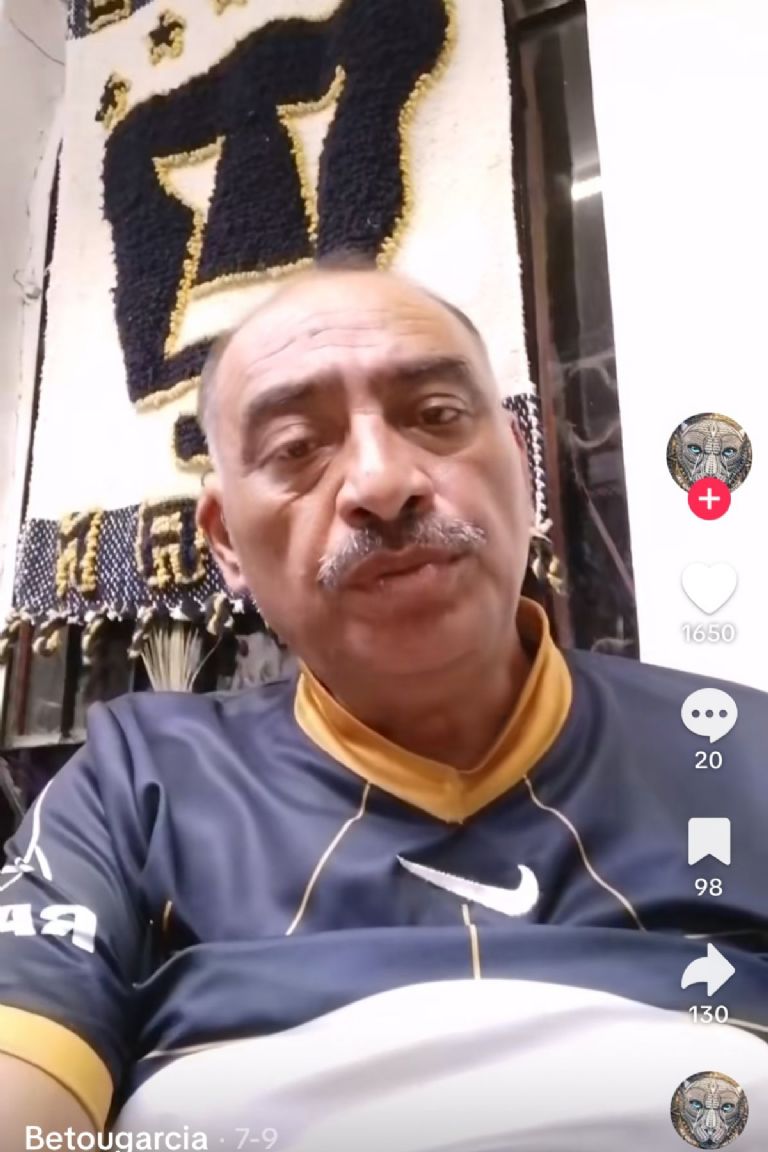Save this video to bookmarks

pos(709,842)
